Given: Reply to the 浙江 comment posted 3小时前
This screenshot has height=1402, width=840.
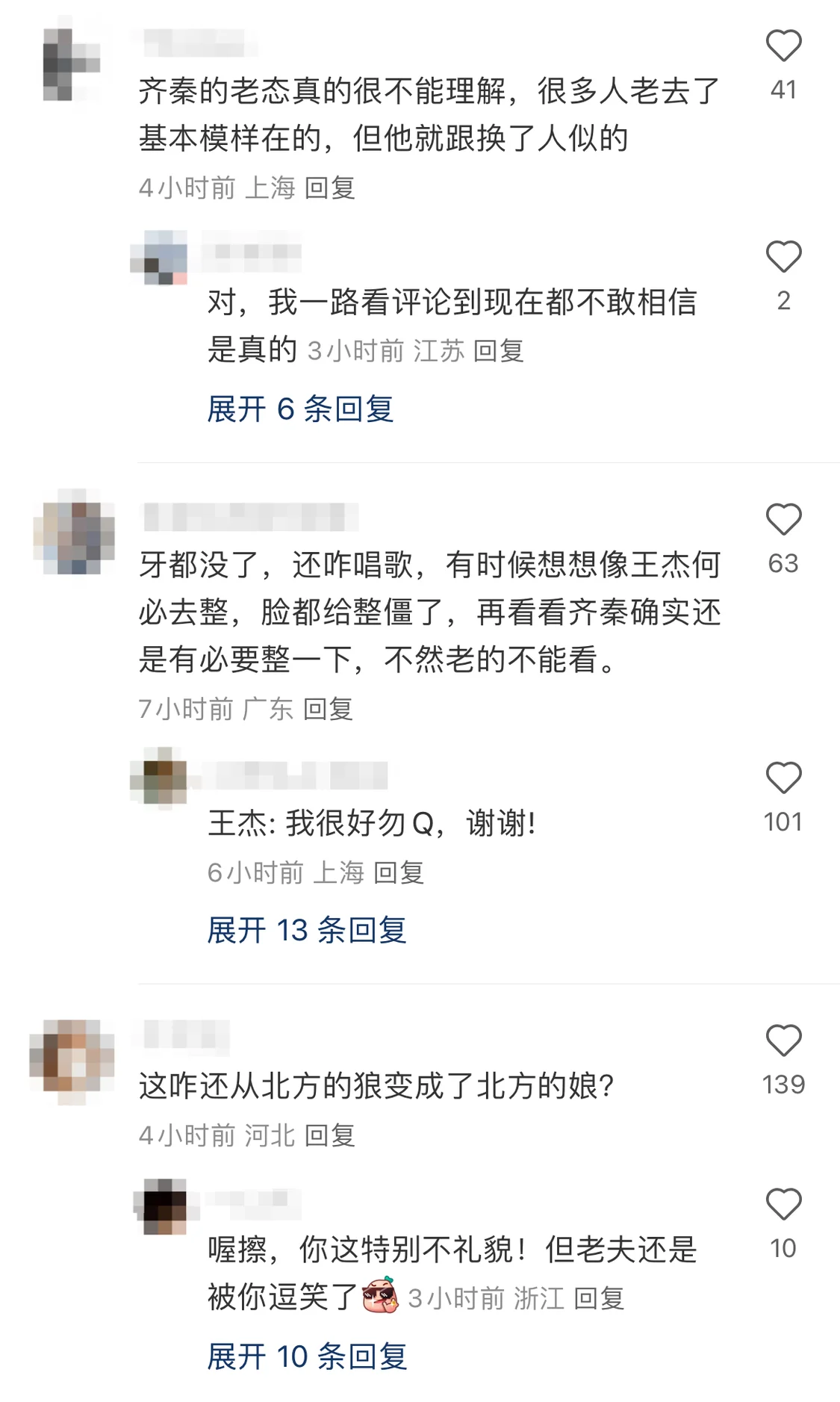Looking at the screenshot, I should (x=598, y=1299).
